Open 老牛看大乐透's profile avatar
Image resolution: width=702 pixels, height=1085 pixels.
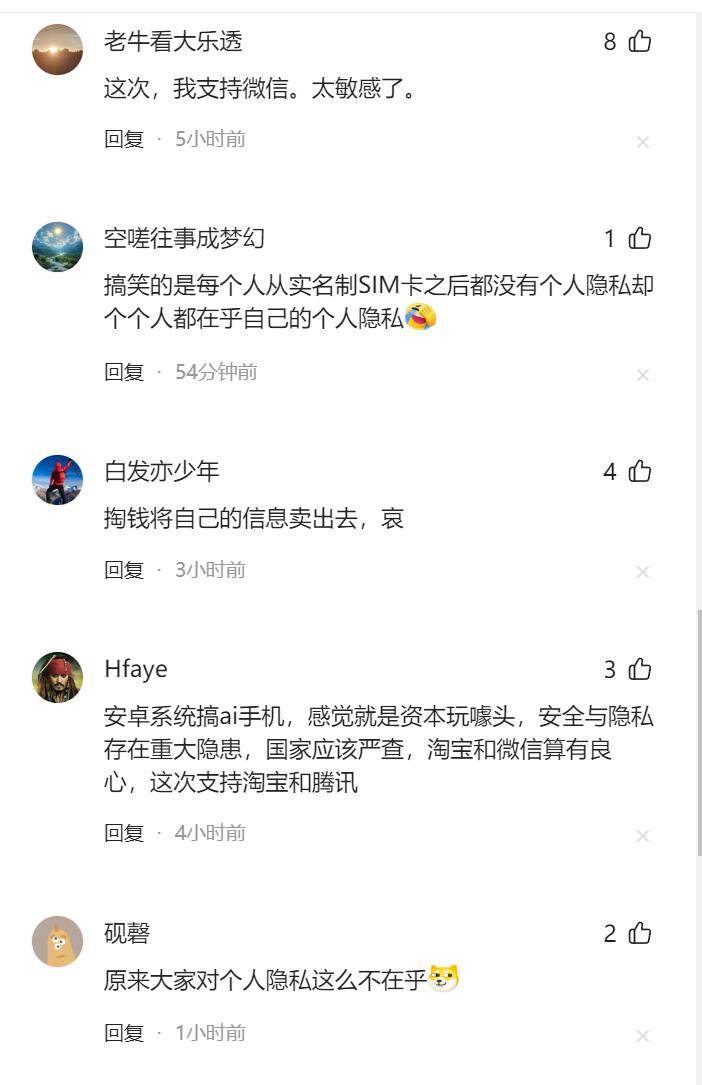point(58,50)
